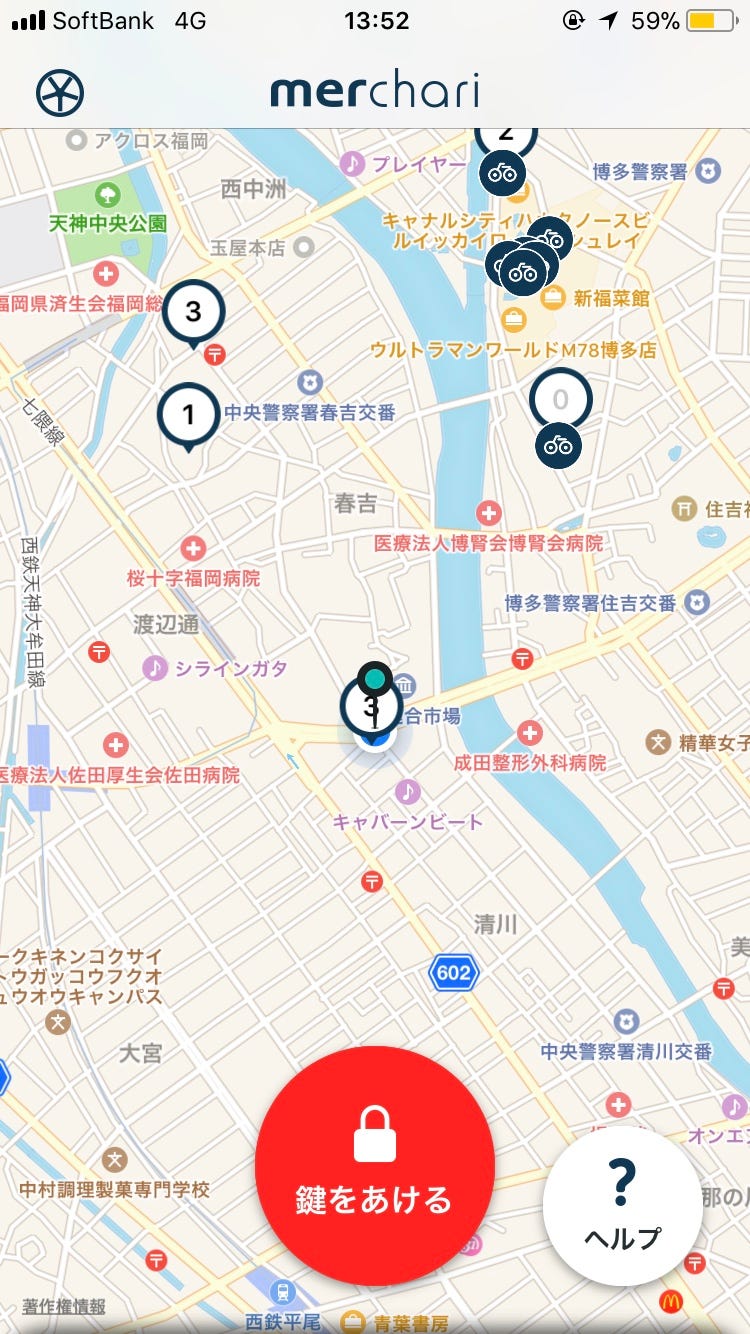
Task: Select the pin with 3 near 福岡県済生会
Action: 193,311
